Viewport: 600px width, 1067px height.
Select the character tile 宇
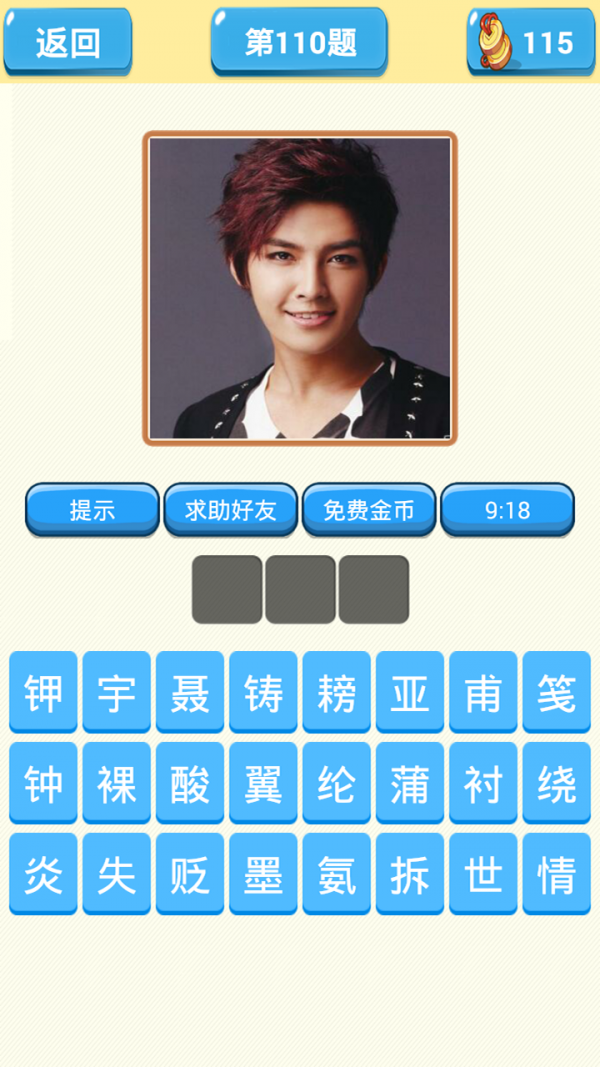click(x=117, y=692)
